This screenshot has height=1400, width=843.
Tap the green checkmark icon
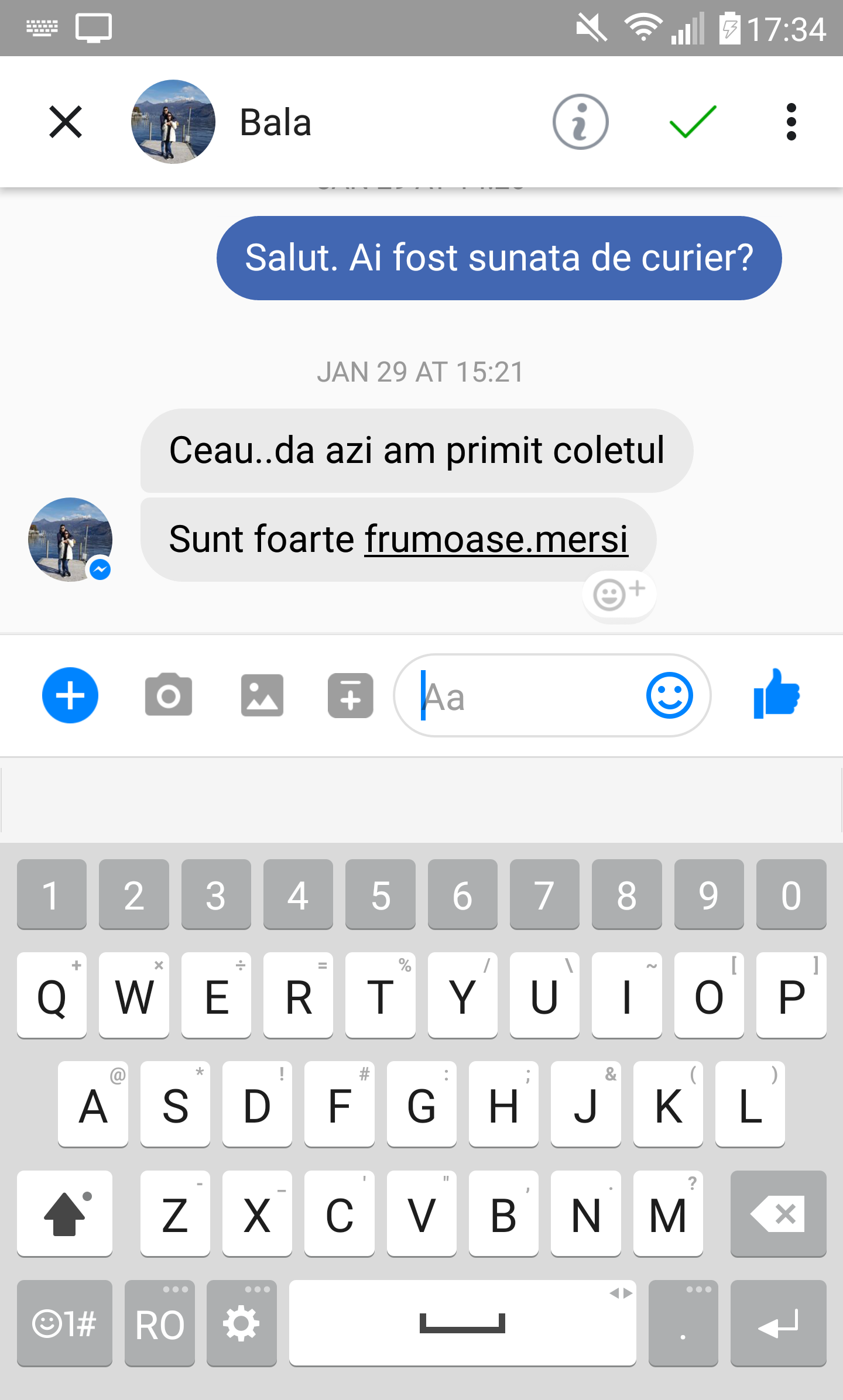tap(693, 122)
